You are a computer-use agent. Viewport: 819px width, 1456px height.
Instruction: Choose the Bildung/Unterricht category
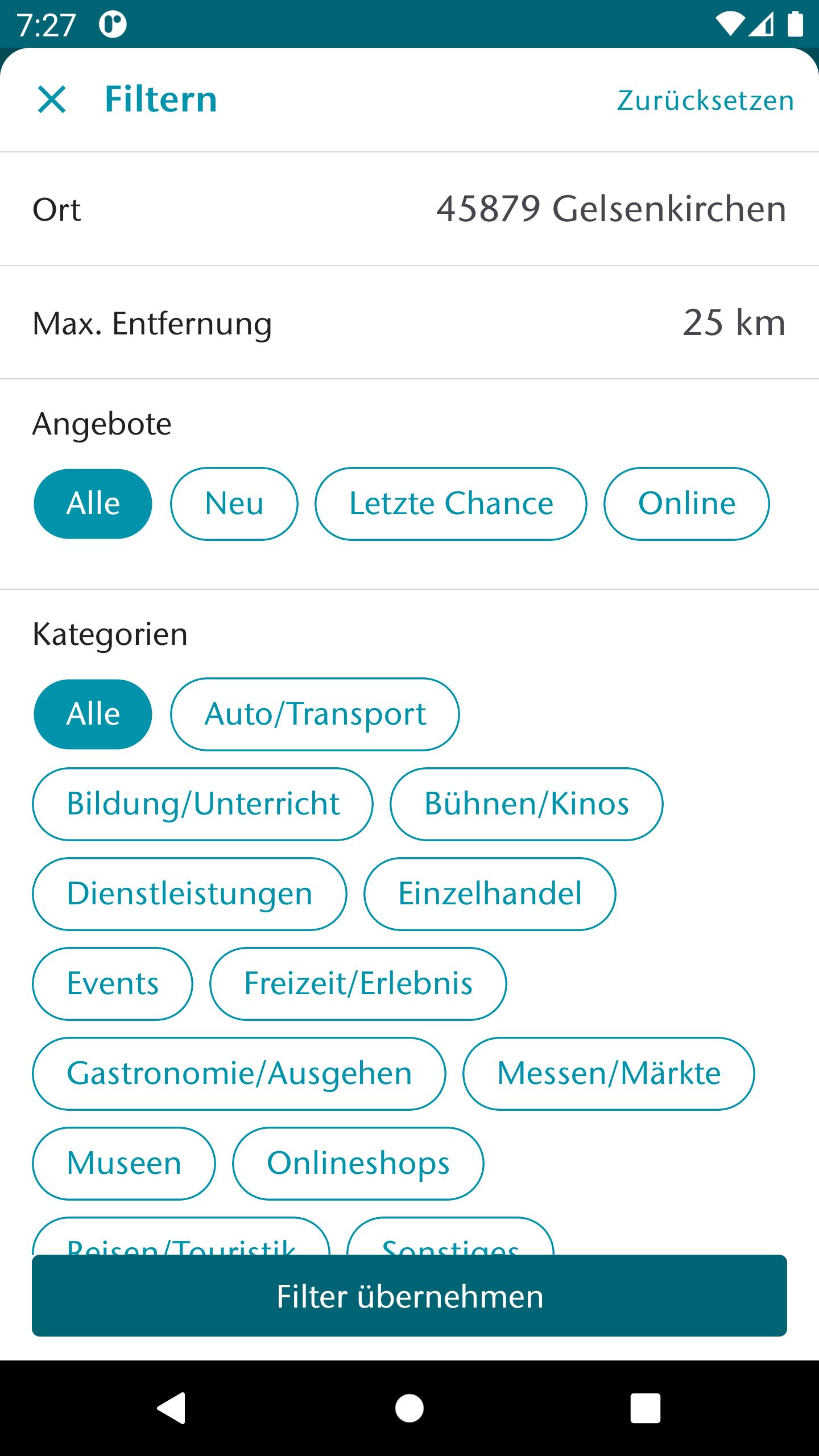(202, 804)
